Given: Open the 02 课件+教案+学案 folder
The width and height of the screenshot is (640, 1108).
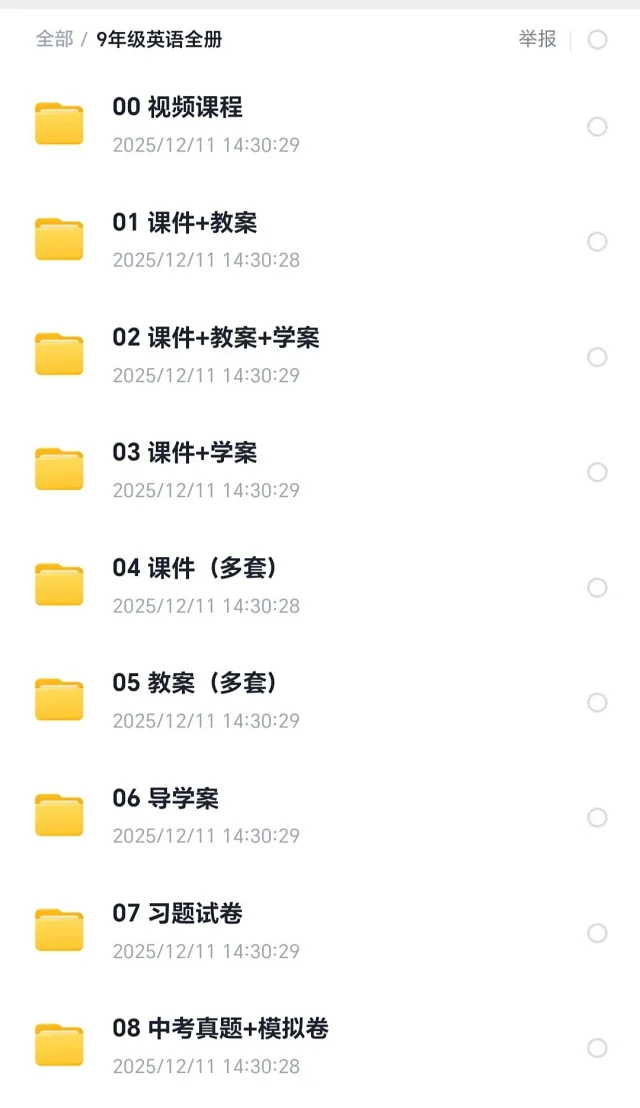Looking at the screenshot, I should click(x=215, y=338).
